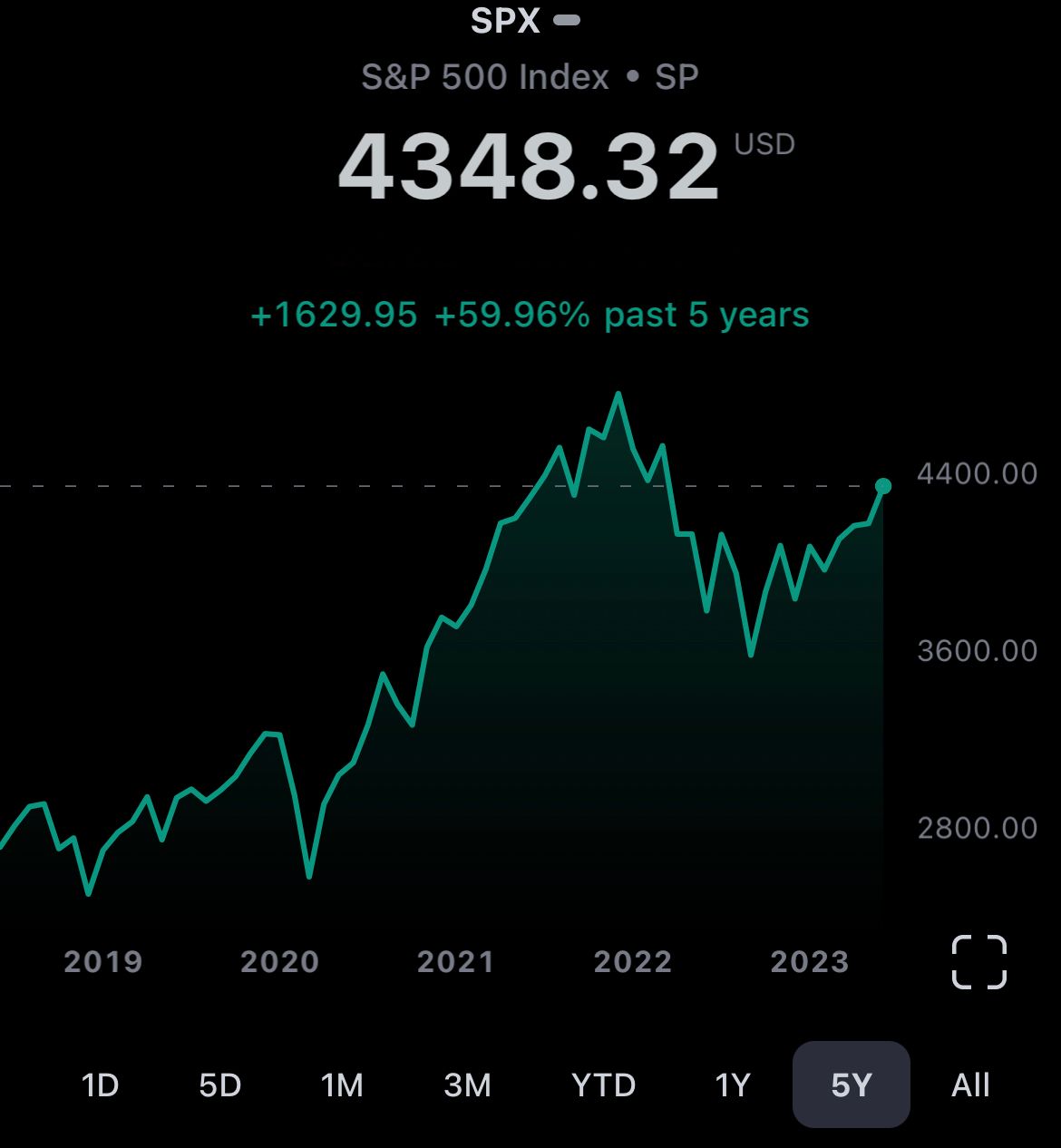This screenshot has height=1148, width=1061.
Task: Expand the chart to fullscreen
Action: (979, 962)
